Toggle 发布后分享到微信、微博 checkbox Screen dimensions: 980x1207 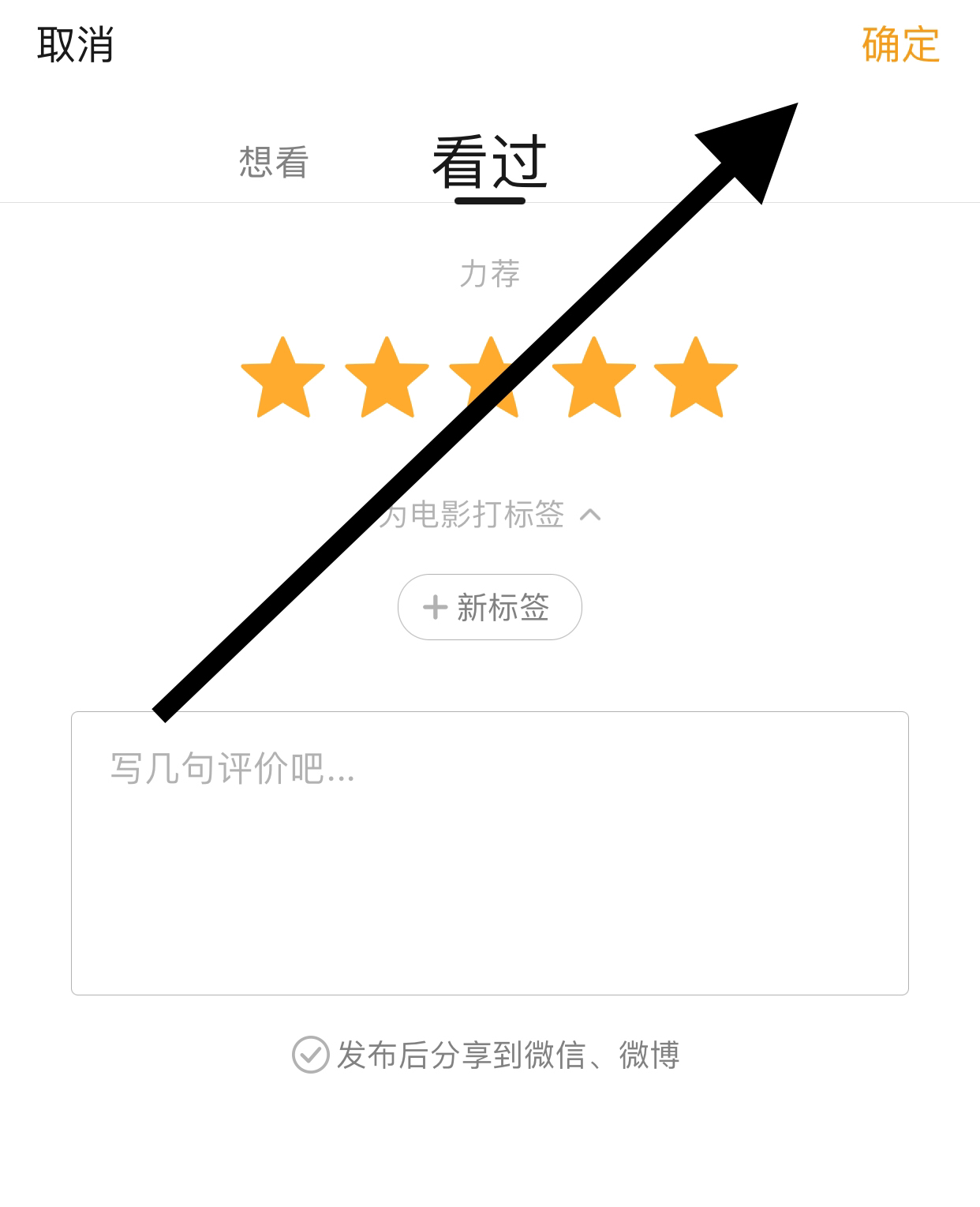tap(311, 1055)
